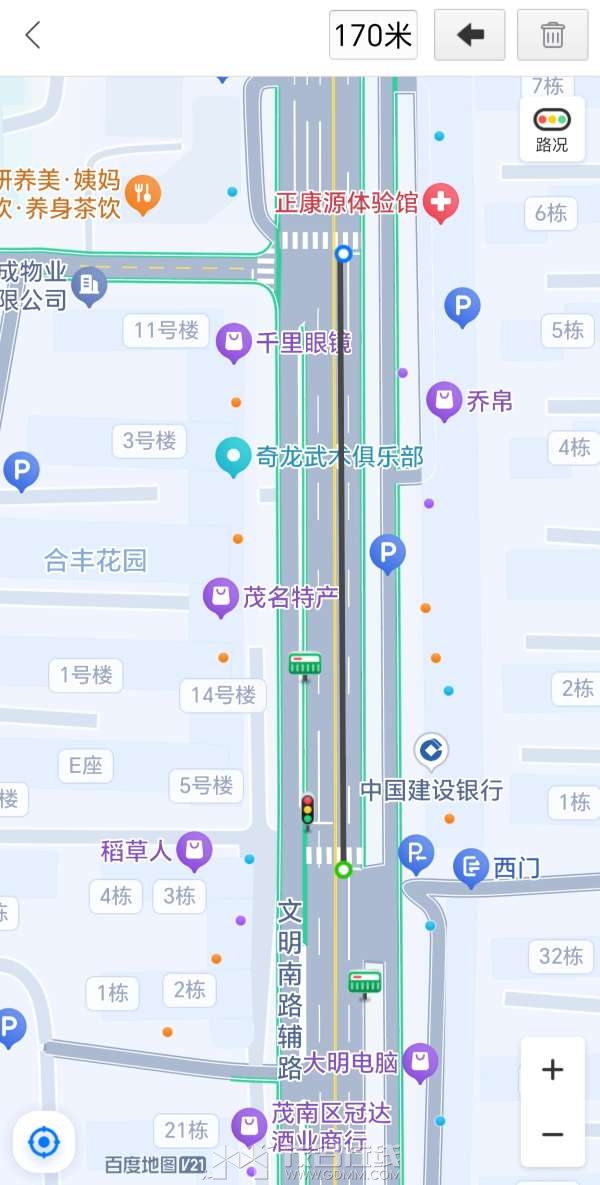Viewport: 600px width, 1185px height.
Task: Undo the last measurement point
Action: [469, 36]
